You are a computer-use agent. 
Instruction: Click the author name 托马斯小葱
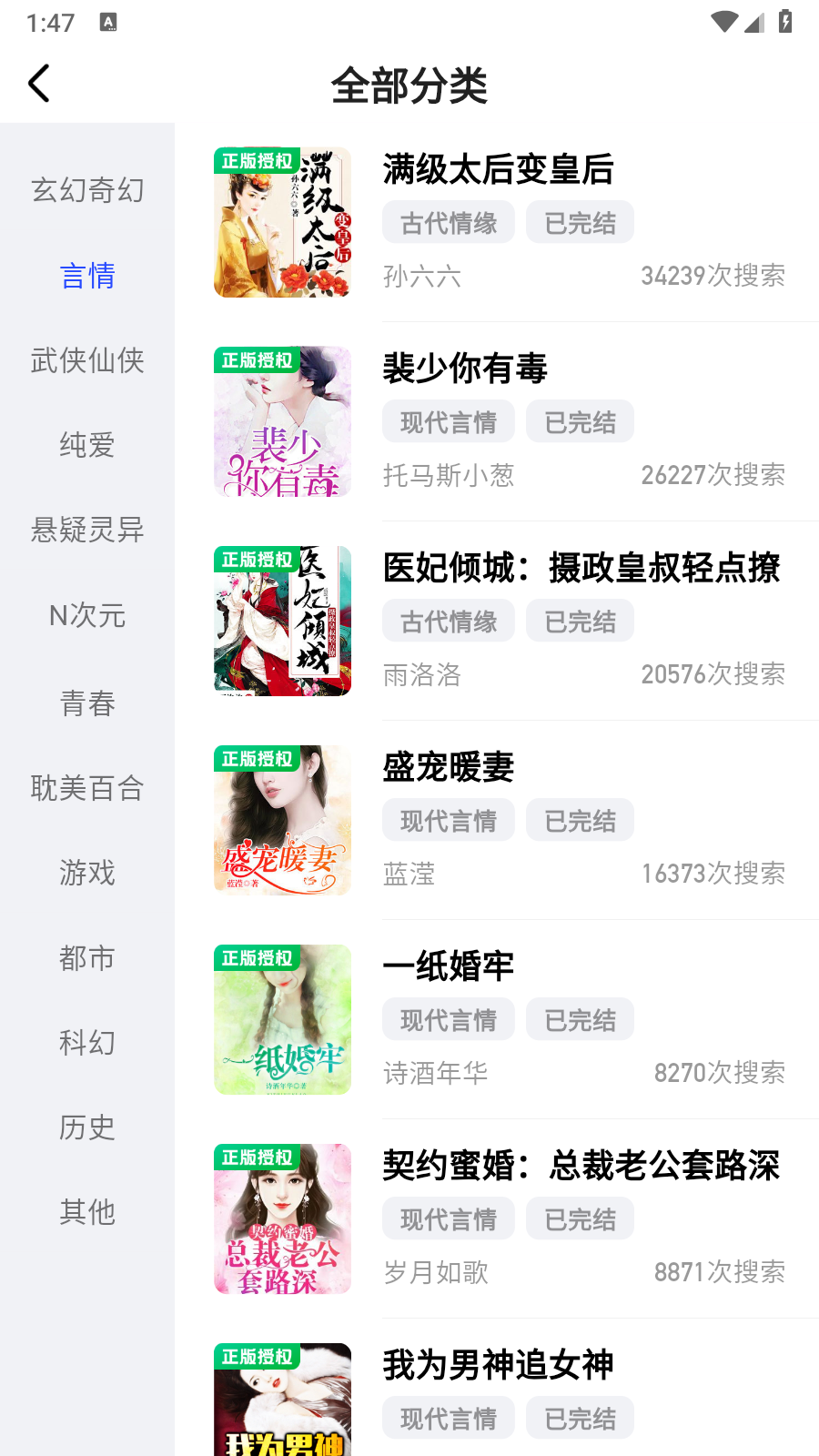tap(449, 475)
